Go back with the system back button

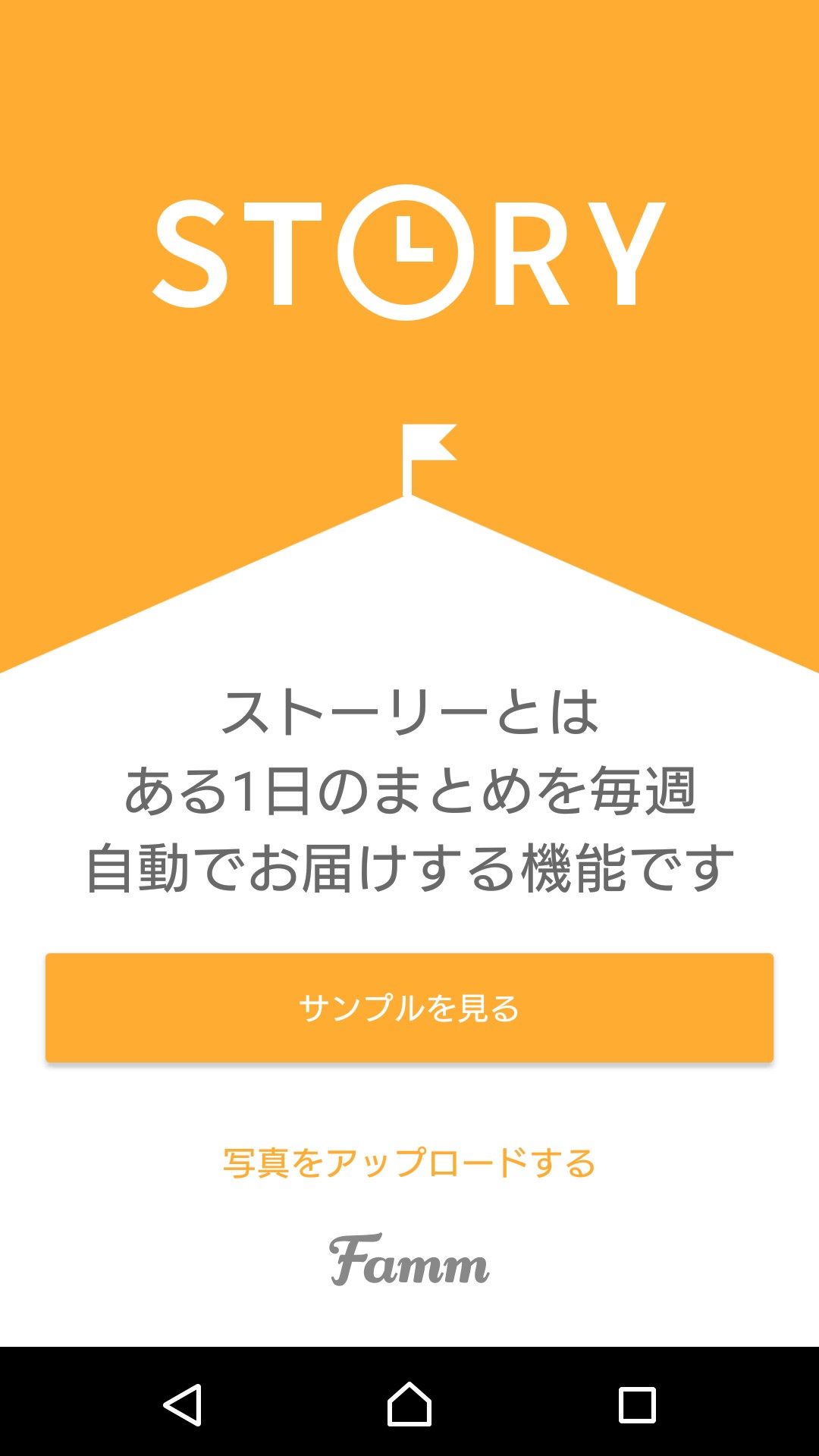point(183,1404)
